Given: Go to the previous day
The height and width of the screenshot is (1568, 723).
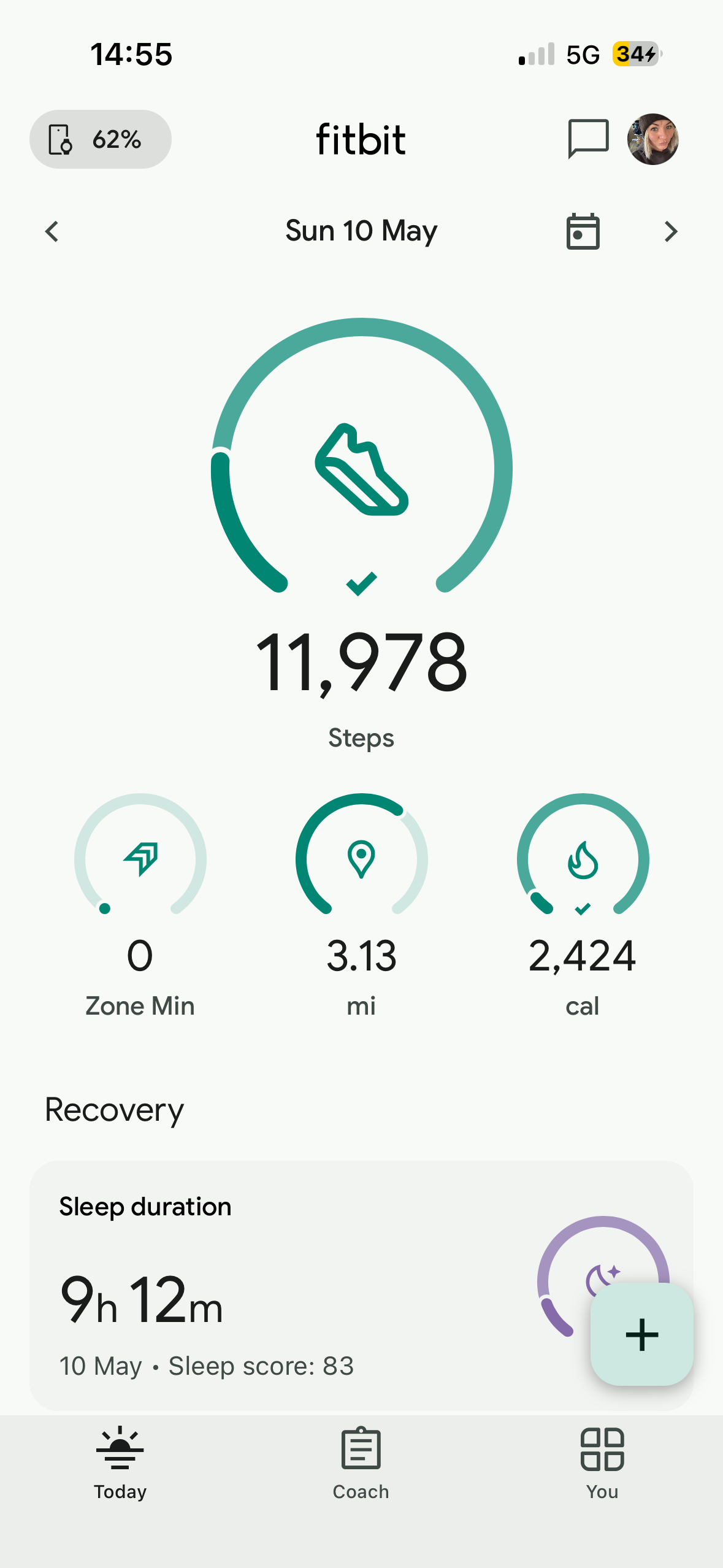Looking at the screenshot, I should tap(52, 232).
